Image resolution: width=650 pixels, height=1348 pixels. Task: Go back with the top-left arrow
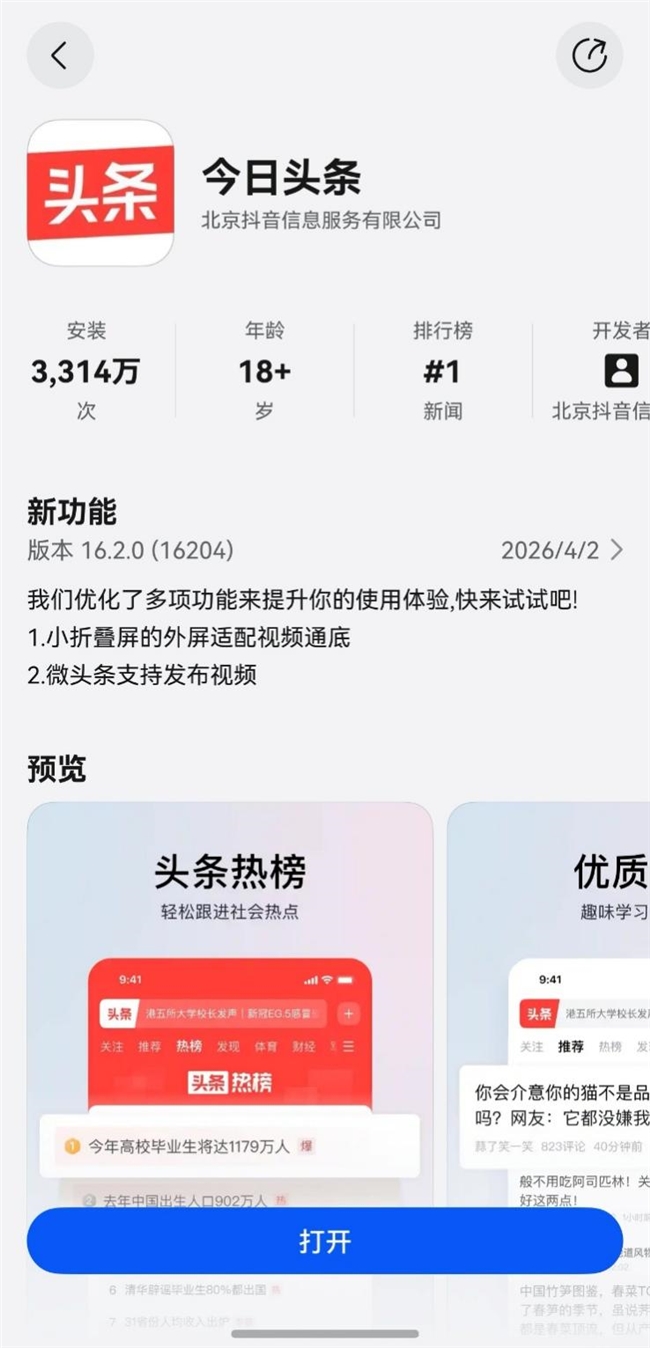[60, 56]
